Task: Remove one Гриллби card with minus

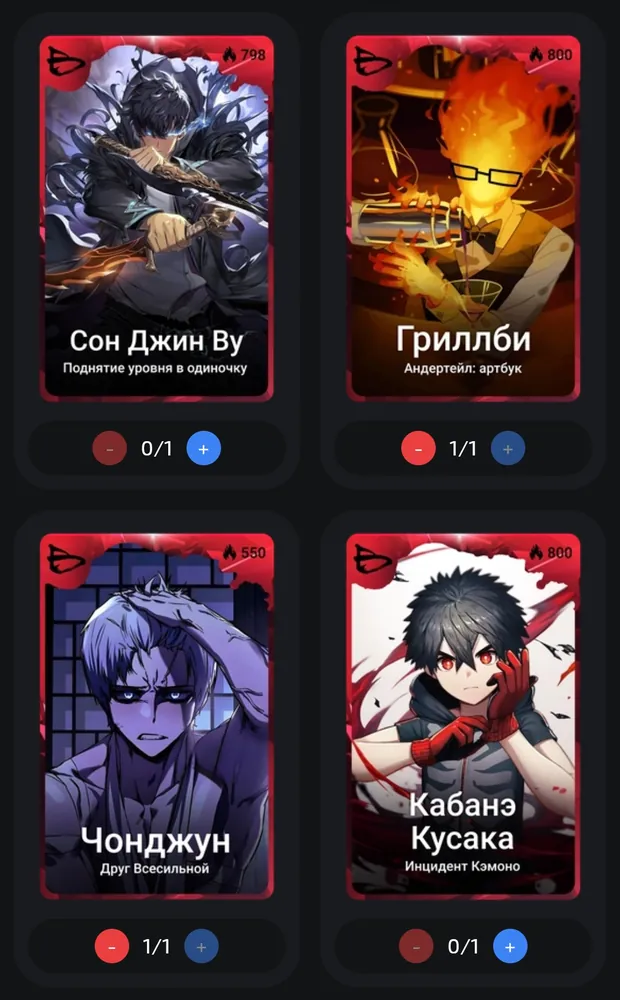Action: click(418, 448)
